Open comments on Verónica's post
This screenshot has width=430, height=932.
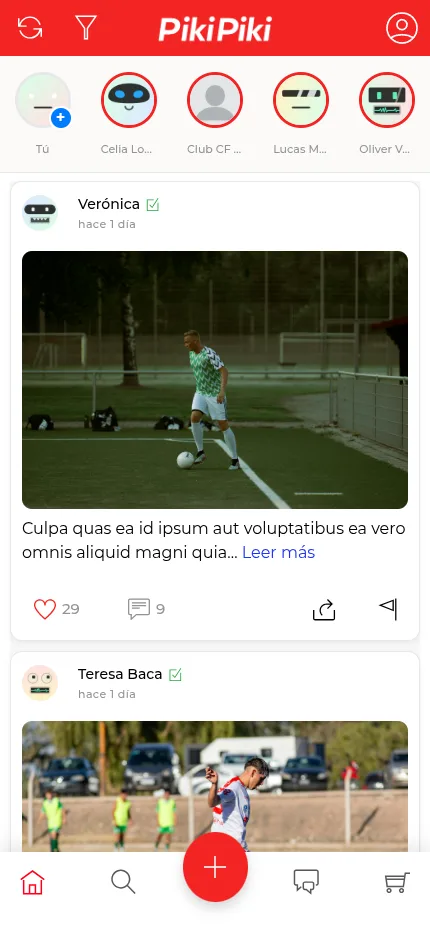coord(139,609)
